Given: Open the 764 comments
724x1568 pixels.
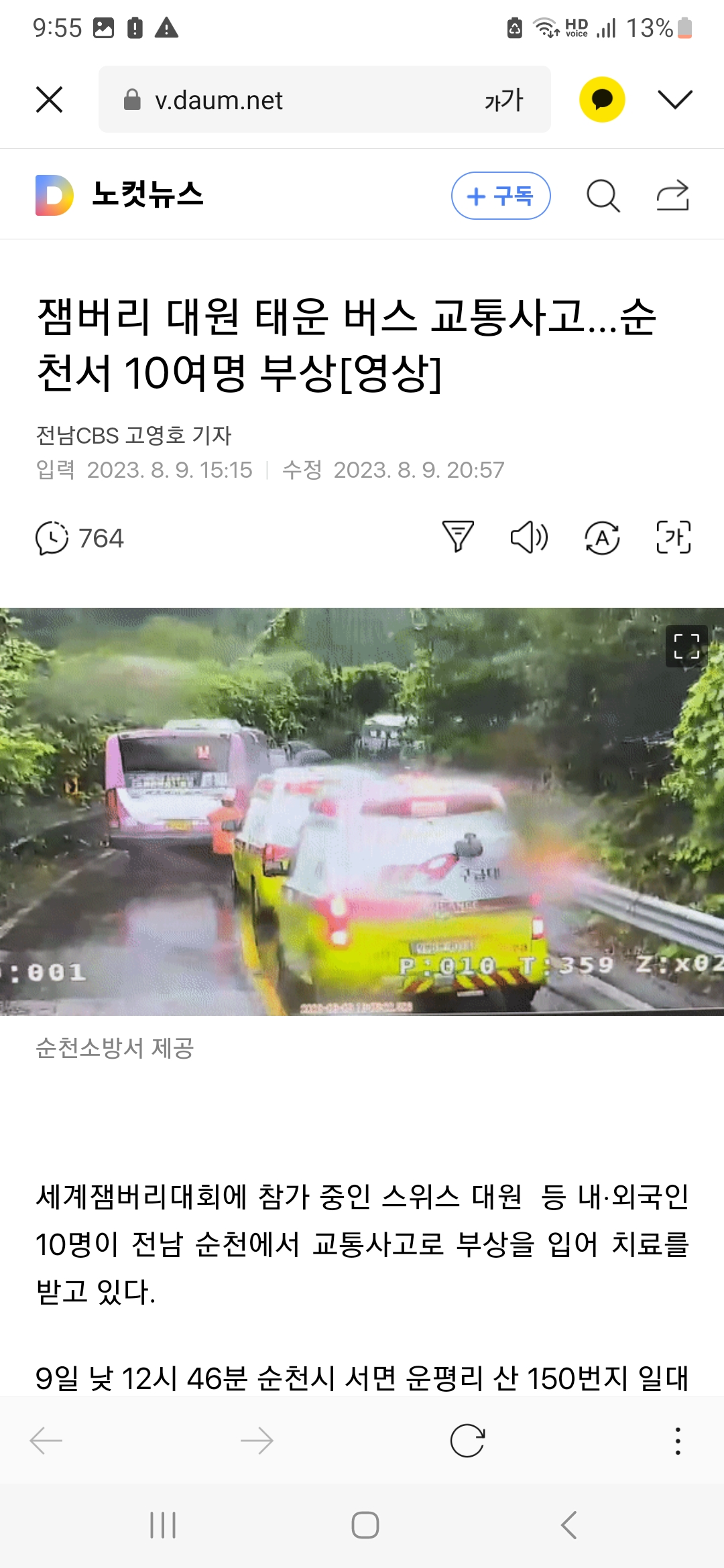Looking at the screenshot, I should 80,538.
